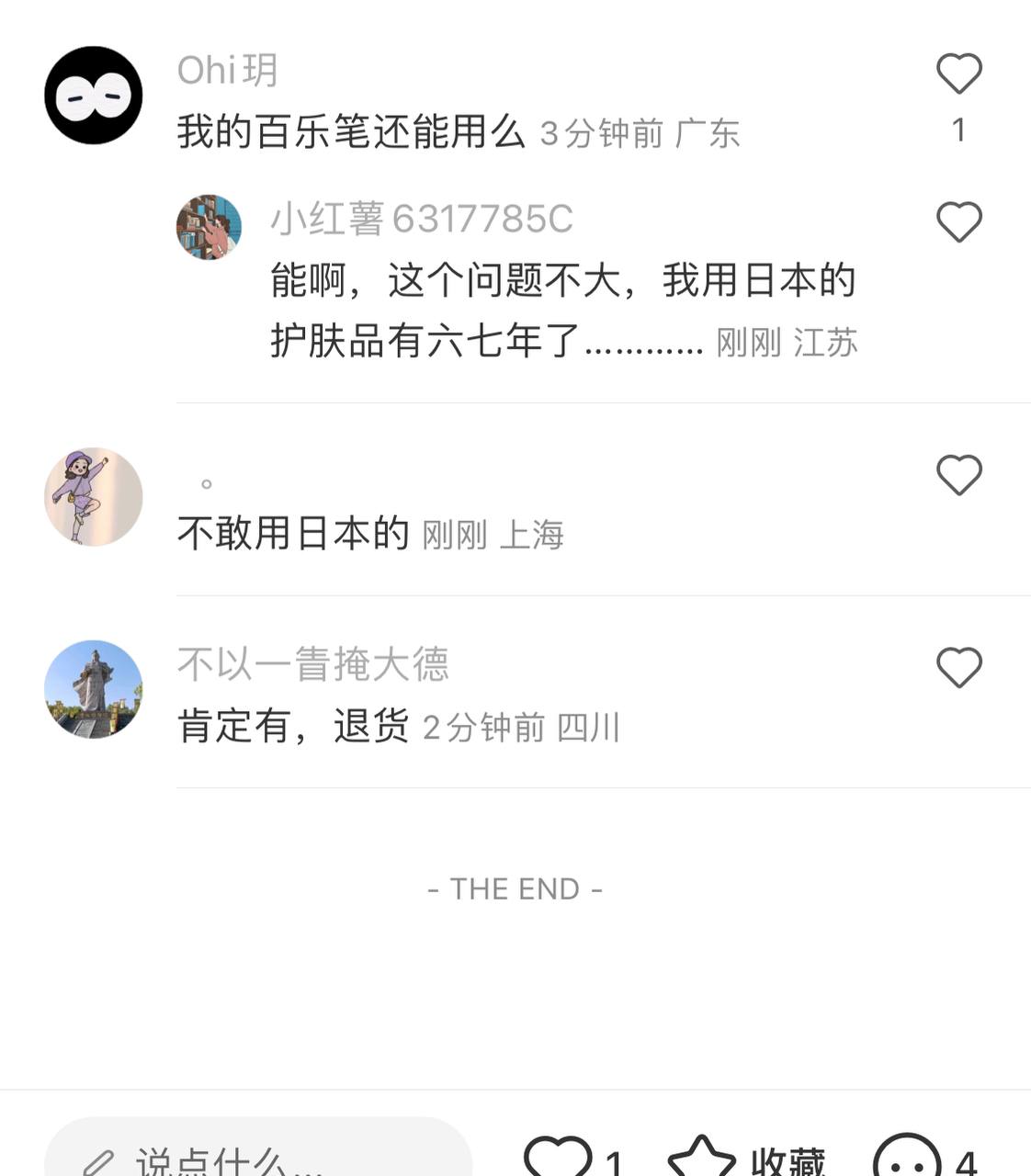Open the star 收藏 collect icon
This screenshot has width=1031, height=1176.
(x=704, y=1159)
